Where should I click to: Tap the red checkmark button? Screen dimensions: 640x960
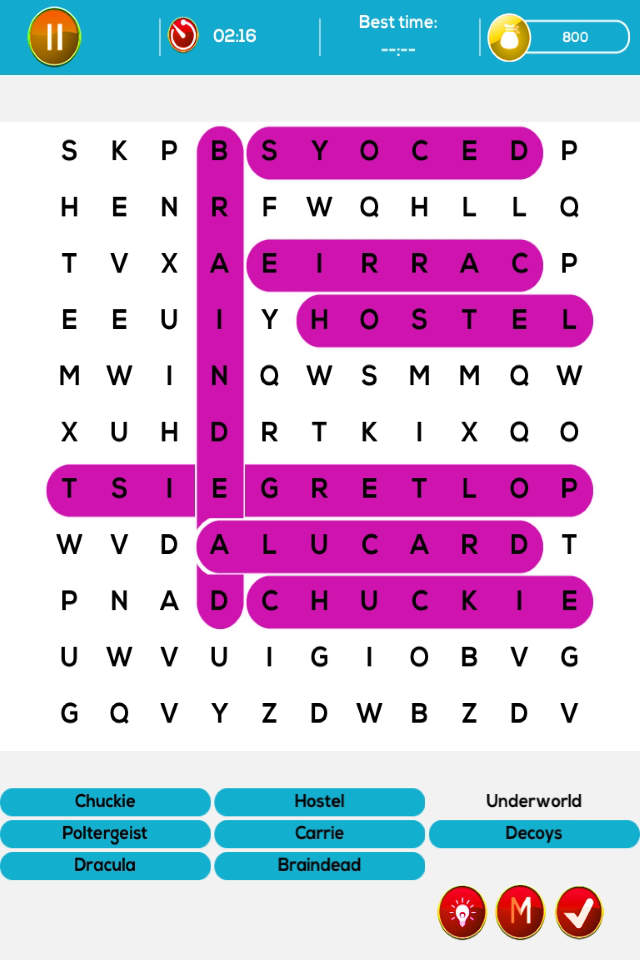pyautogui.click(x=580, y=911)
